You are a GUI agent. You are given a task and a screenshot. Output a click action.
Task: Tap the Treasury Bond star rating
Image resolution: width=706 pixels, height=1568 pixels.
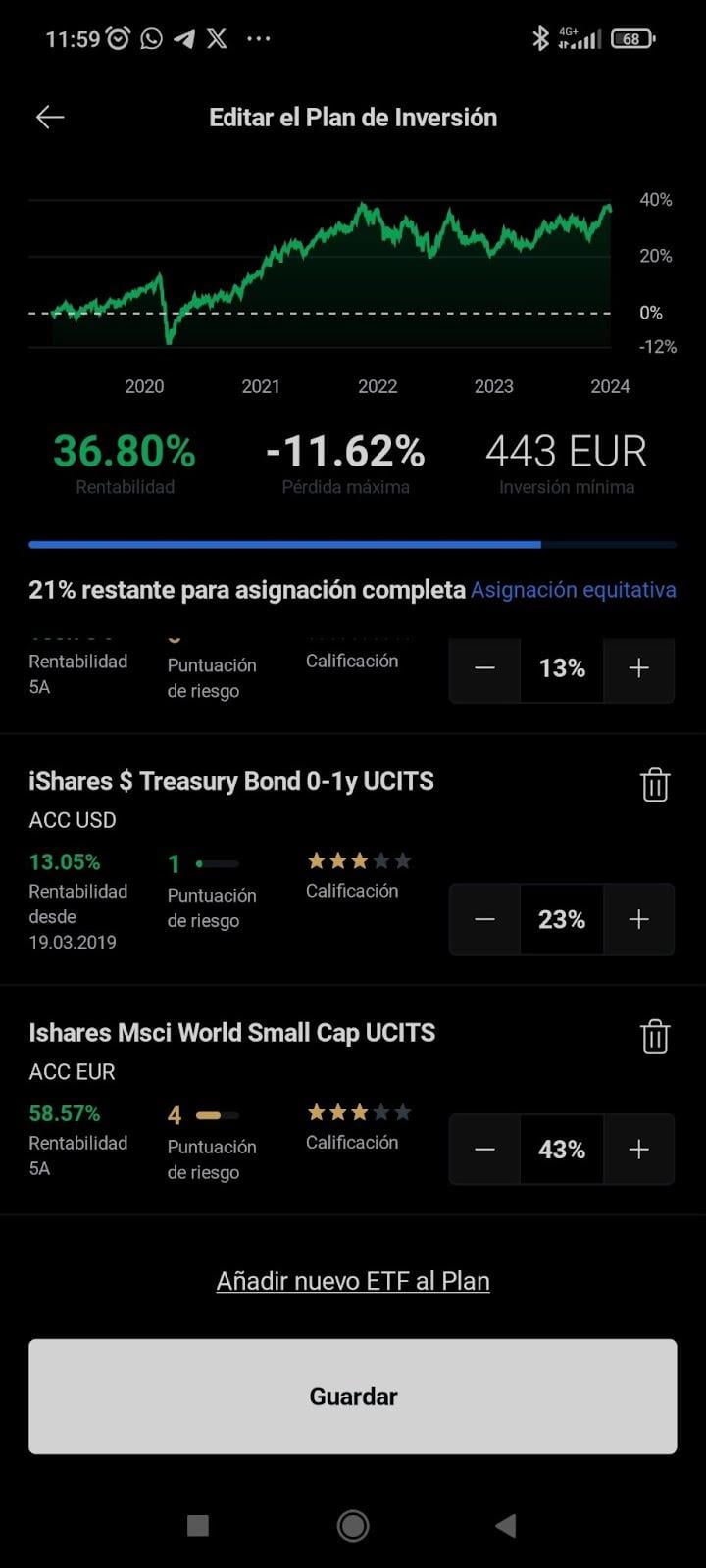click(359, 859)
